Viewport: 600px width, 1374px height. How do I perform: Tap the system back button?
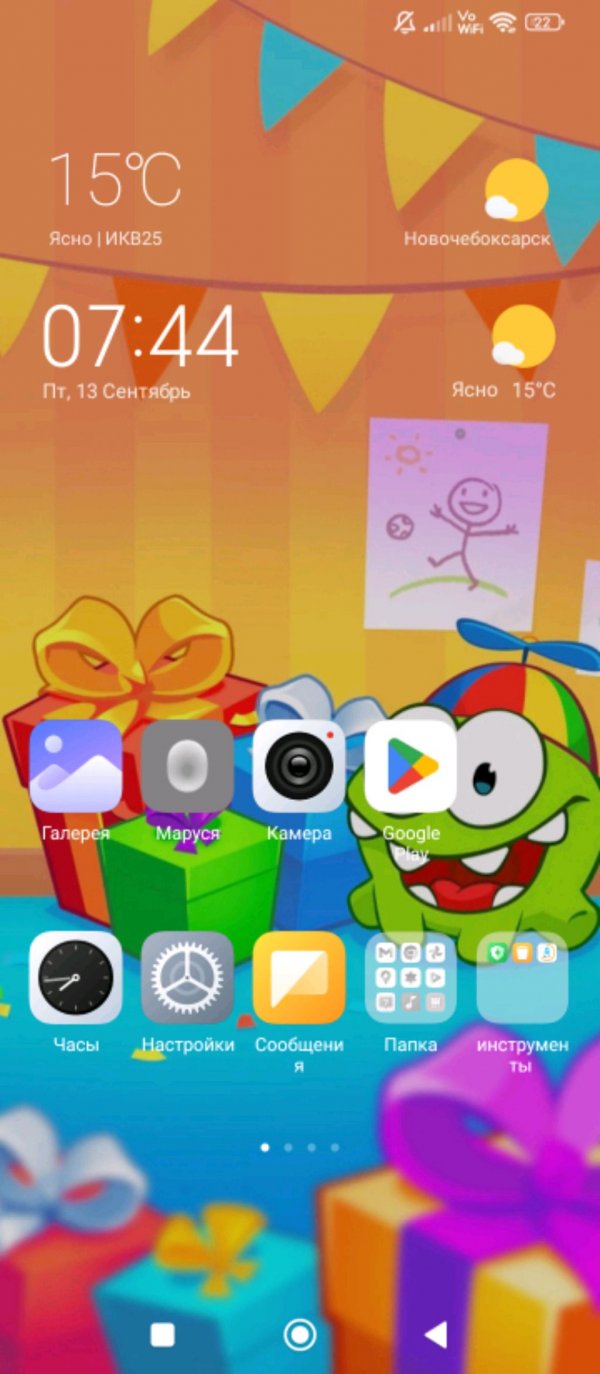[435, 1333]
